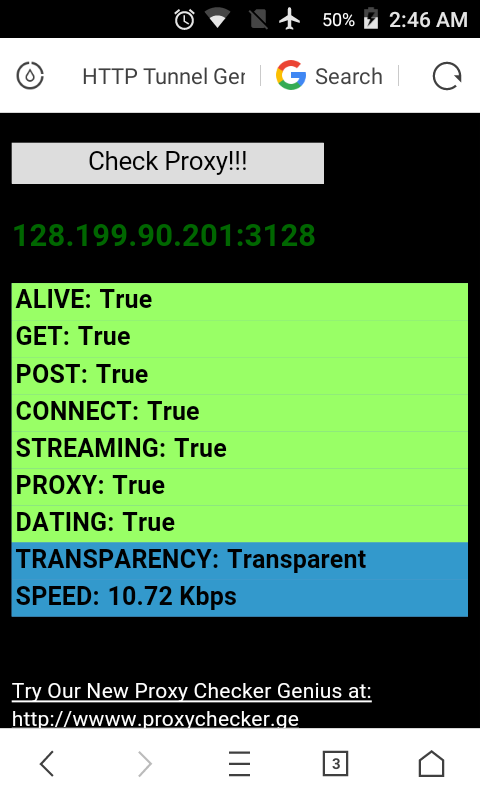This screenshot has height=800, width=480.
Task: Open Google Search box
Action: click(x=329, y=76)
